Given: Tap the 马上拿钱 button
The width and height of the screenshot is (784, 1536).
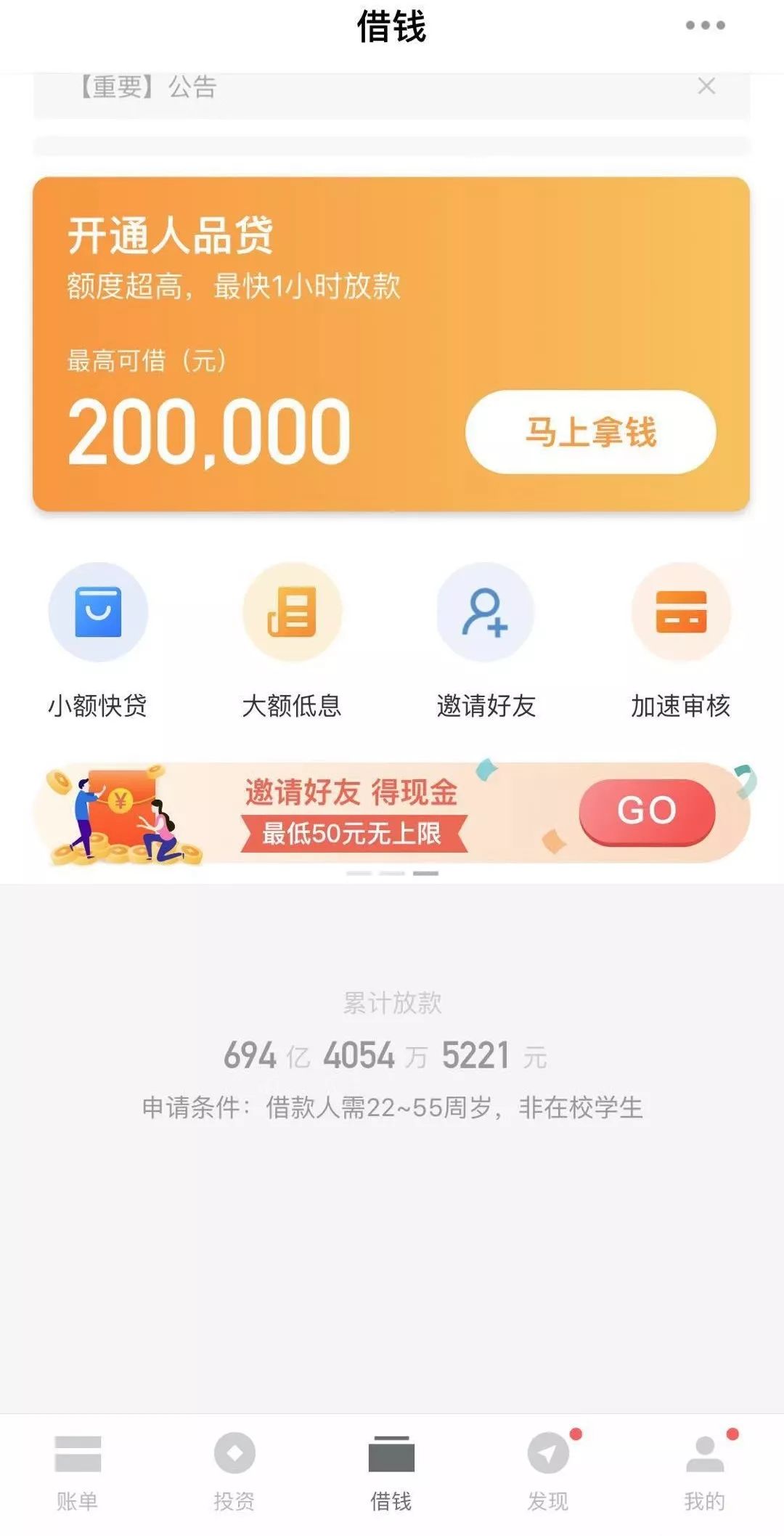Looking at the screenshot, I should tap(590, 432).
